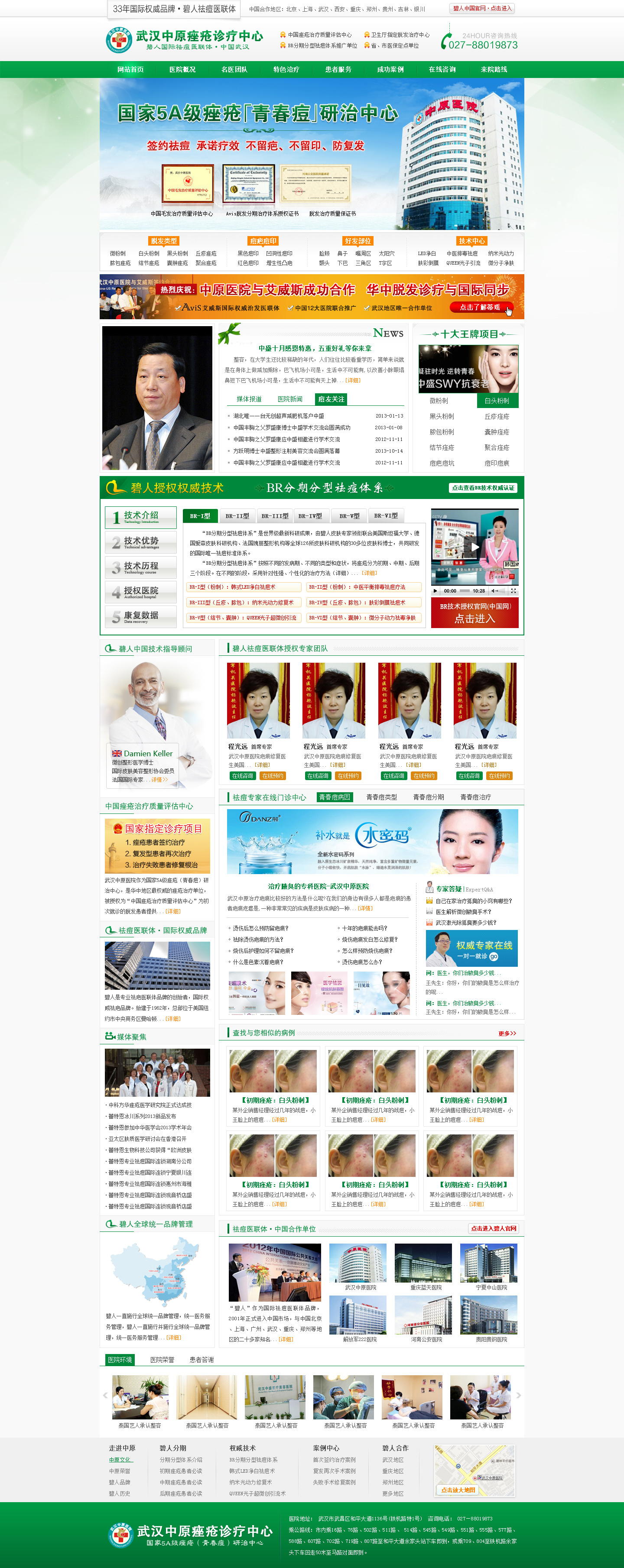Tap 点击进入碧人官网 in partners section
624x1568 pixels.
click(x=493, y=1228)
